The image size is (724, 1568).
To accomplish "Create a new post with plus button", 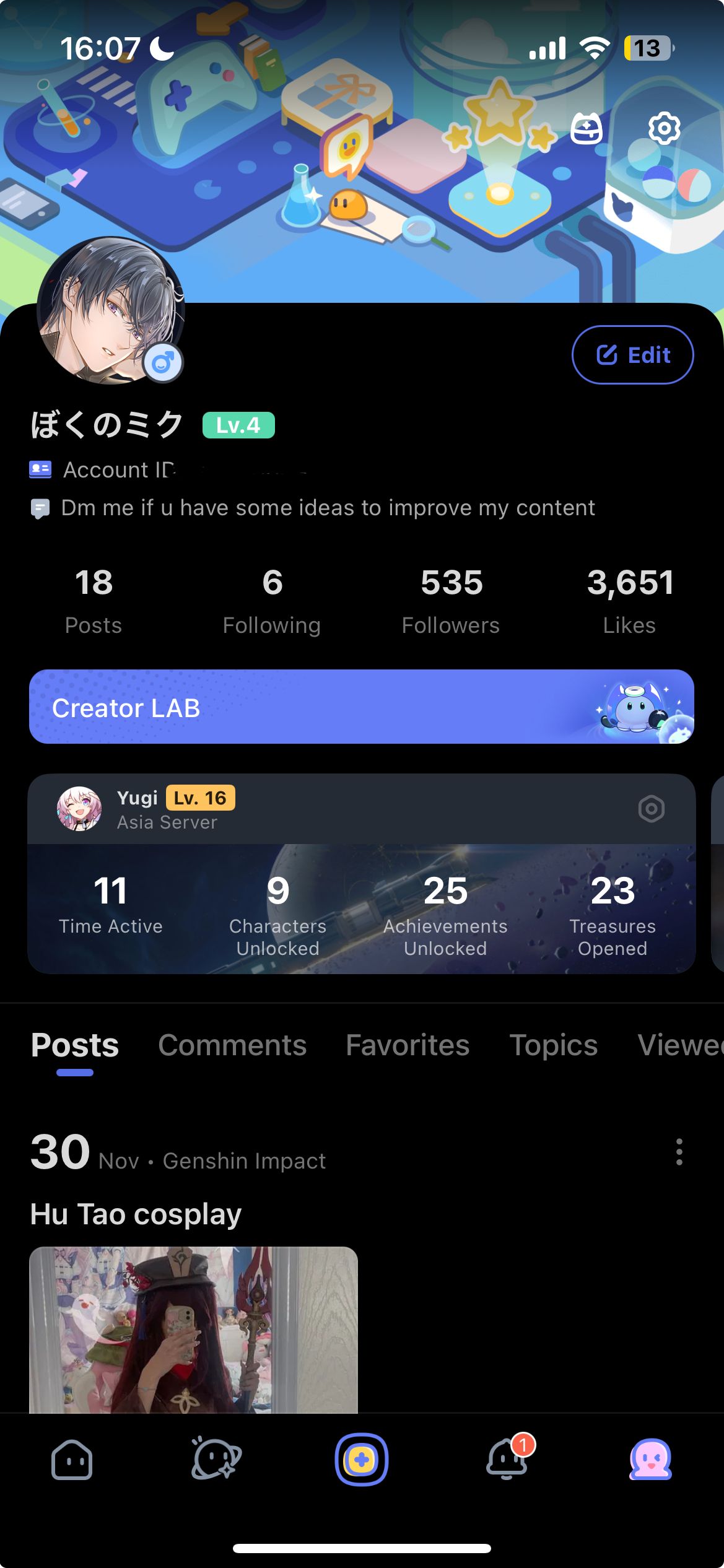I will (x=362, y=1460).
